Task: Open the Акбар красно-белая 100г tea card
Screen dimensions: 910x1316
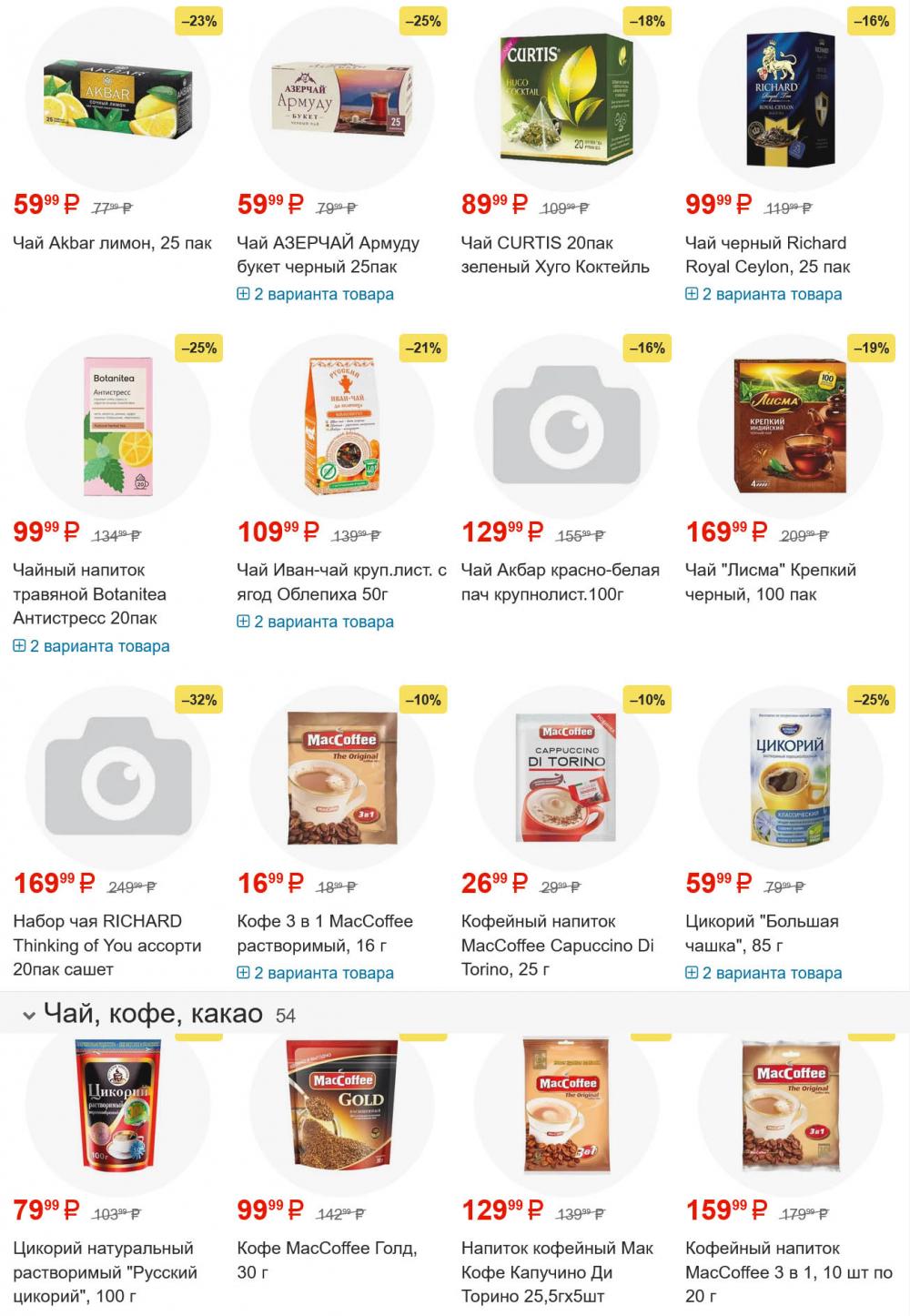Action: [560, 582]
